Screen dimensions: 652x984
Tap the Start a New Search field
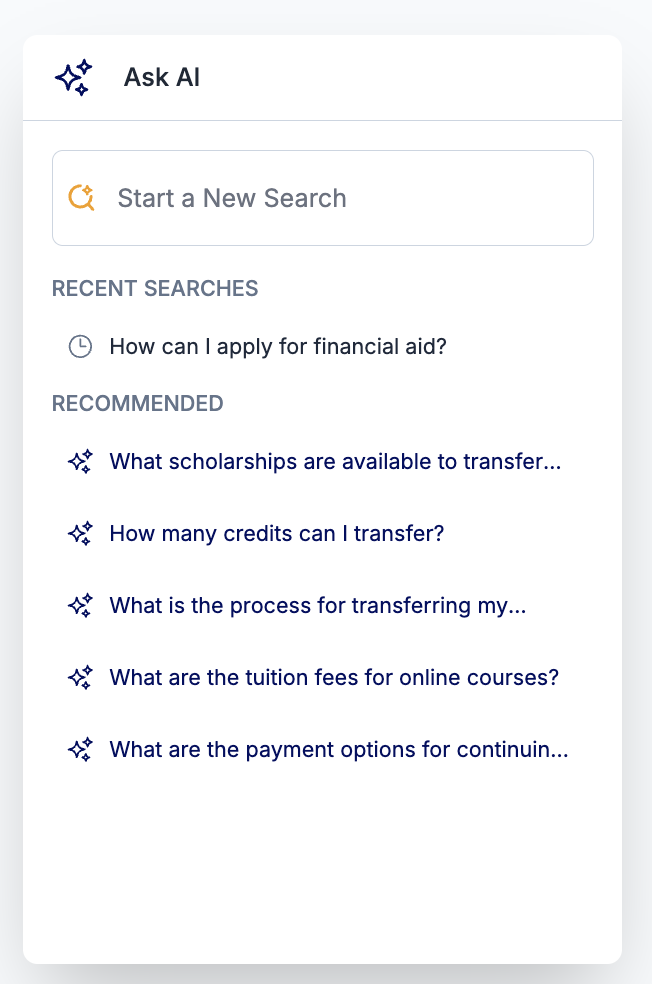coord(322,198)
